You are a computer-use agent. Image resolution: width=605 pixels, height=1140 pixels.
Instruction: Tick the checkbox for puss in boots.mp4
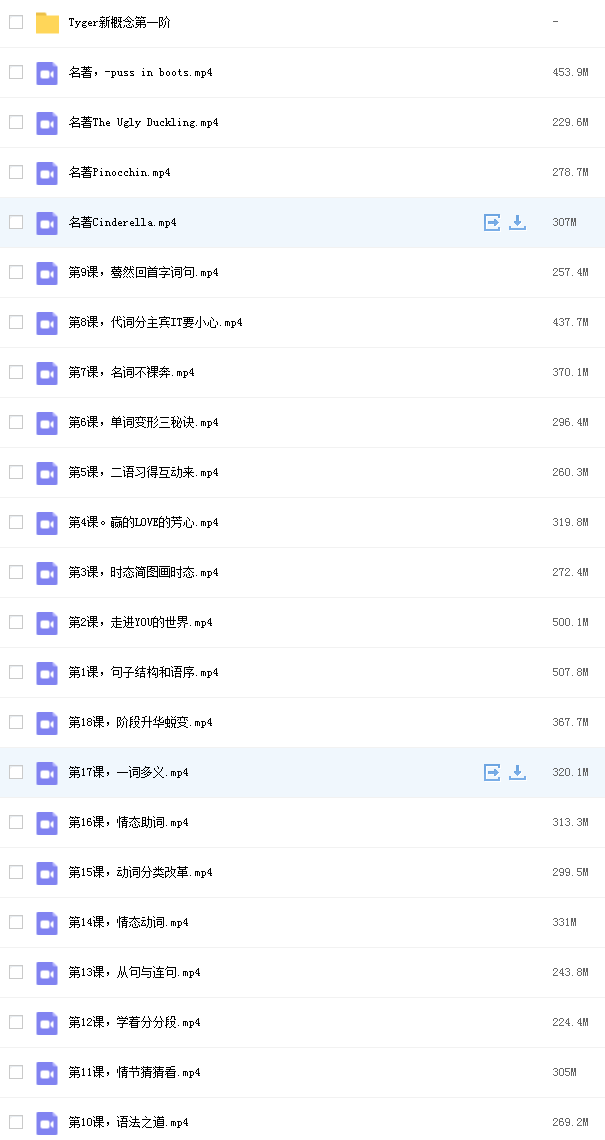16,72
